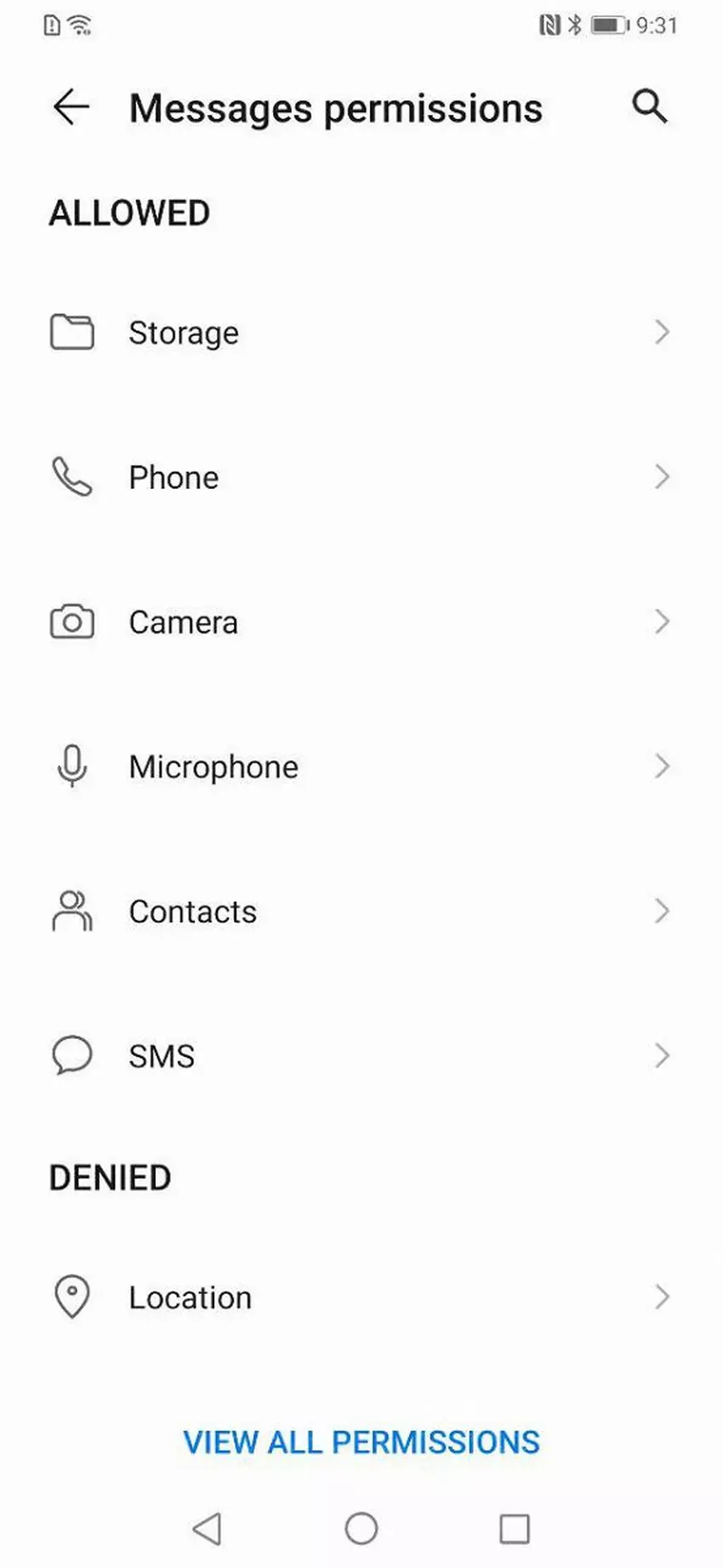Image resolution: width=723 pixels, height=1568 pixels.
Task: Tap the system home button
Action: coord(361,1528)
